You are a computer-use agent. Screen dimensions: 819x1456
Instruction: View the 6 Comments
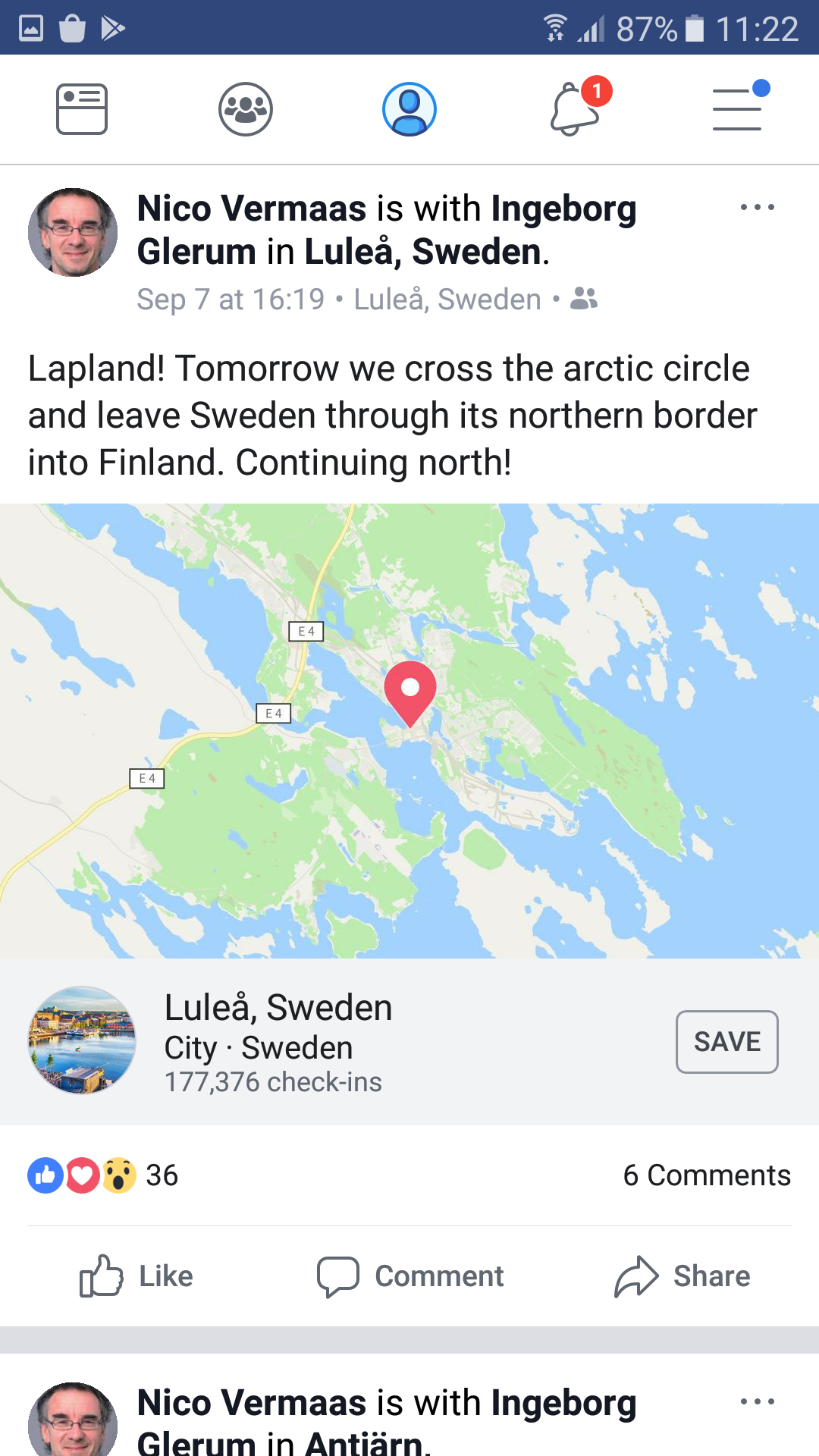706,1175
